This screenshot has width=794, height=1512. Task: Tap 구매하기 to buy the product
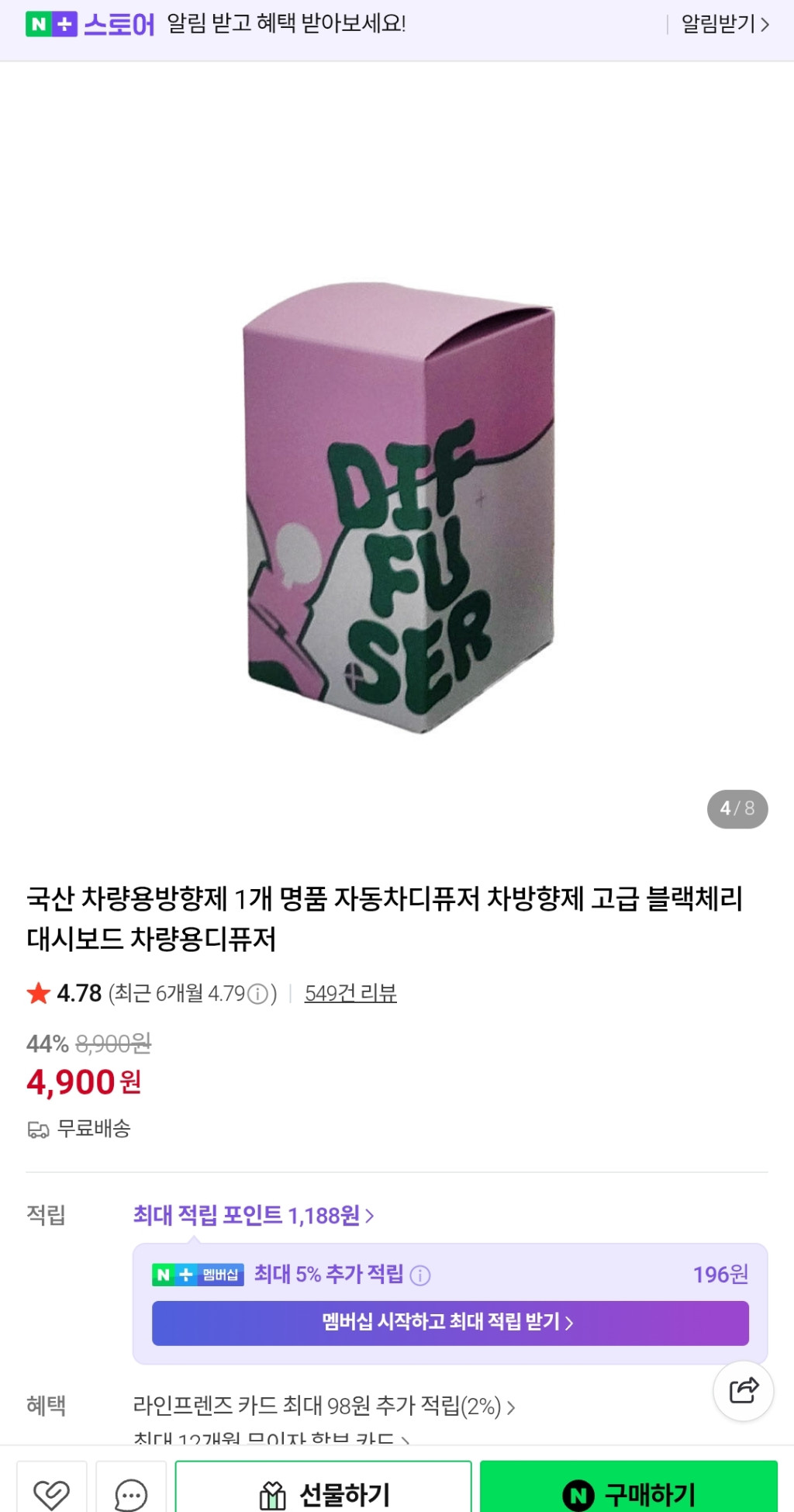pyautogui.click(x=628, y=1492)
